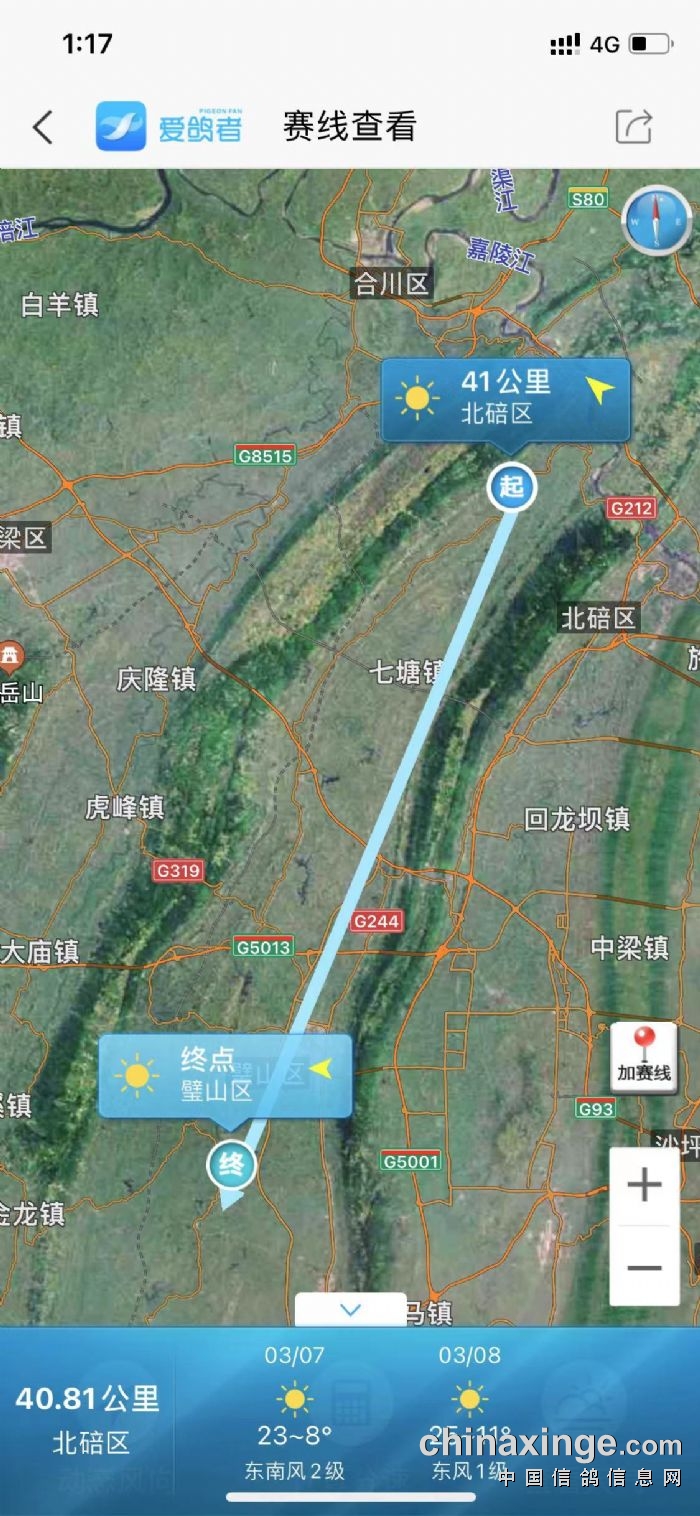Select the 终 end point marker
The height and width of the screenshot is (1516, 700).
point(231,1165)
